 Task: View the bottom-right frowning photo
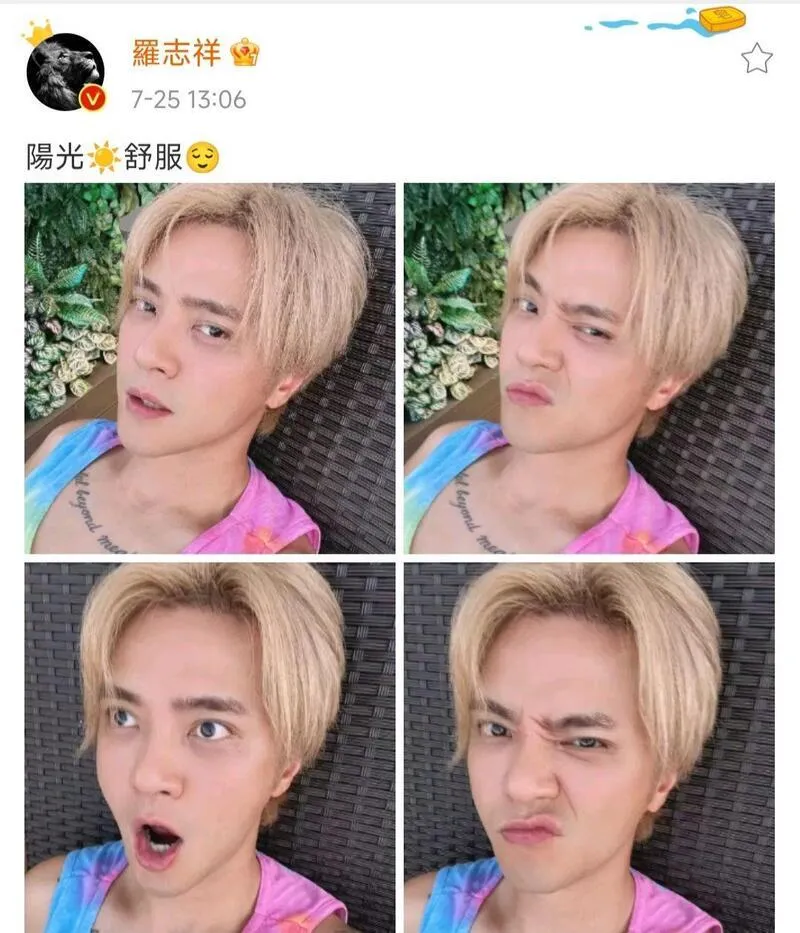[589, 747]
